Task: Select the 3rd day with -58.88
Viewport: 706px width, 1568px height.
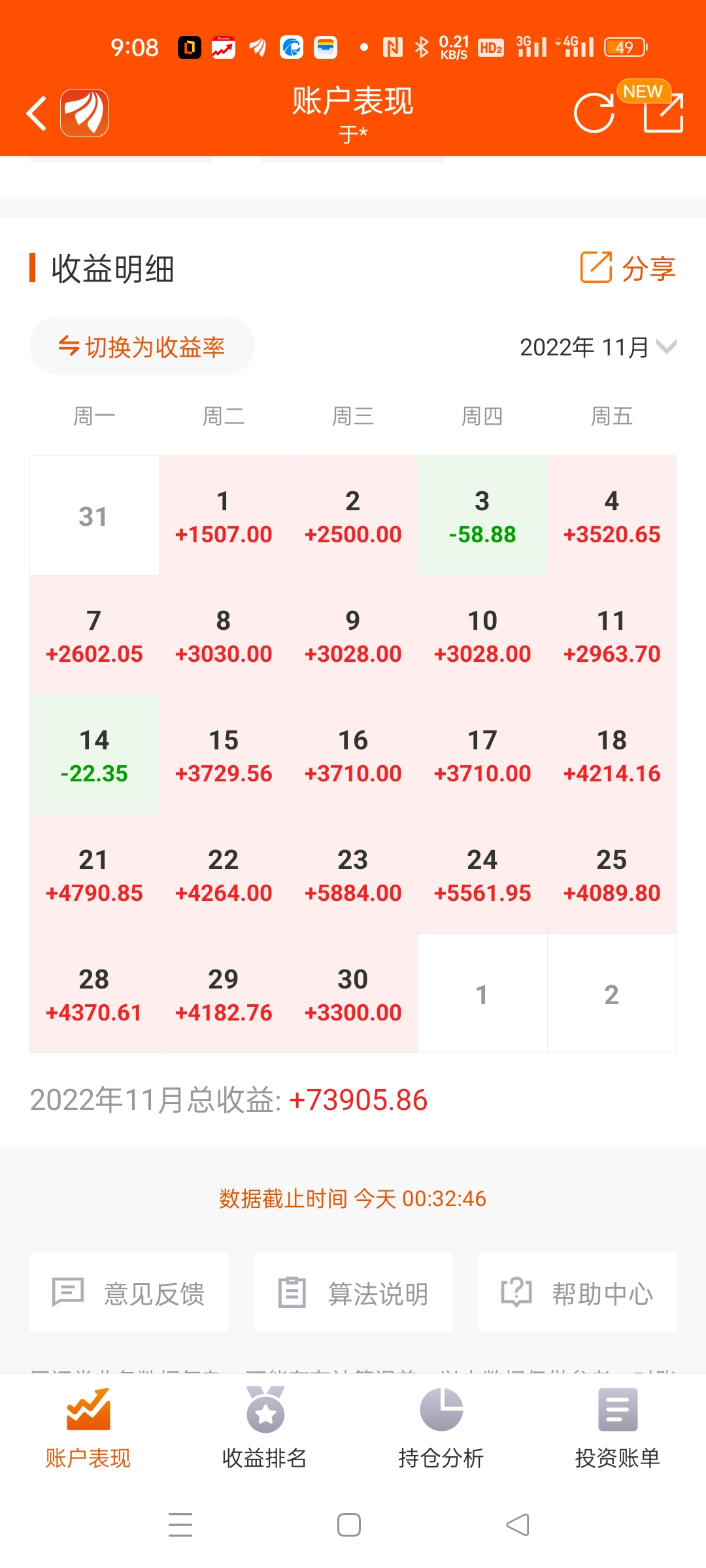Action: point(482,515)
